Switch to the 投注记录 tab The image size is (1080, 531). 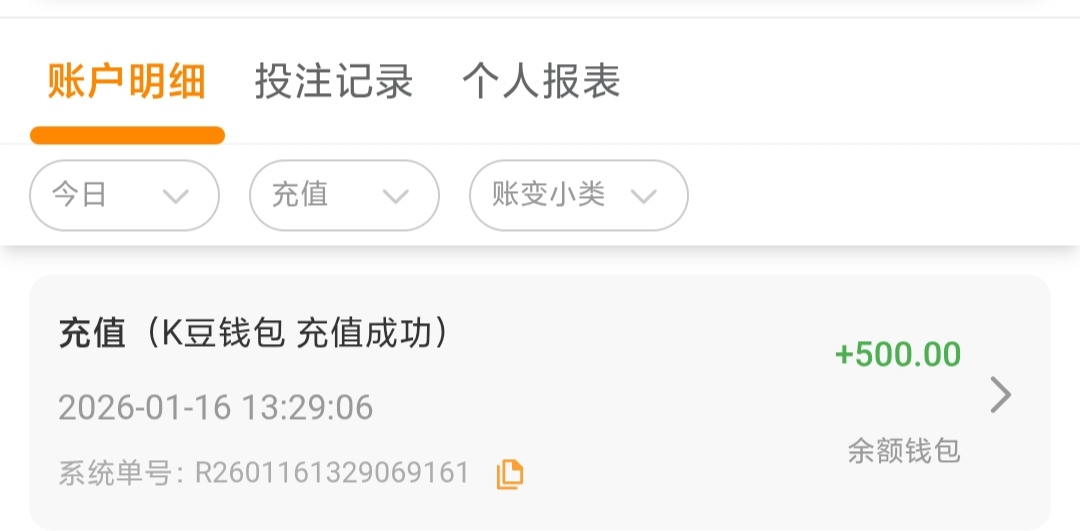click(x=334, y=82)
